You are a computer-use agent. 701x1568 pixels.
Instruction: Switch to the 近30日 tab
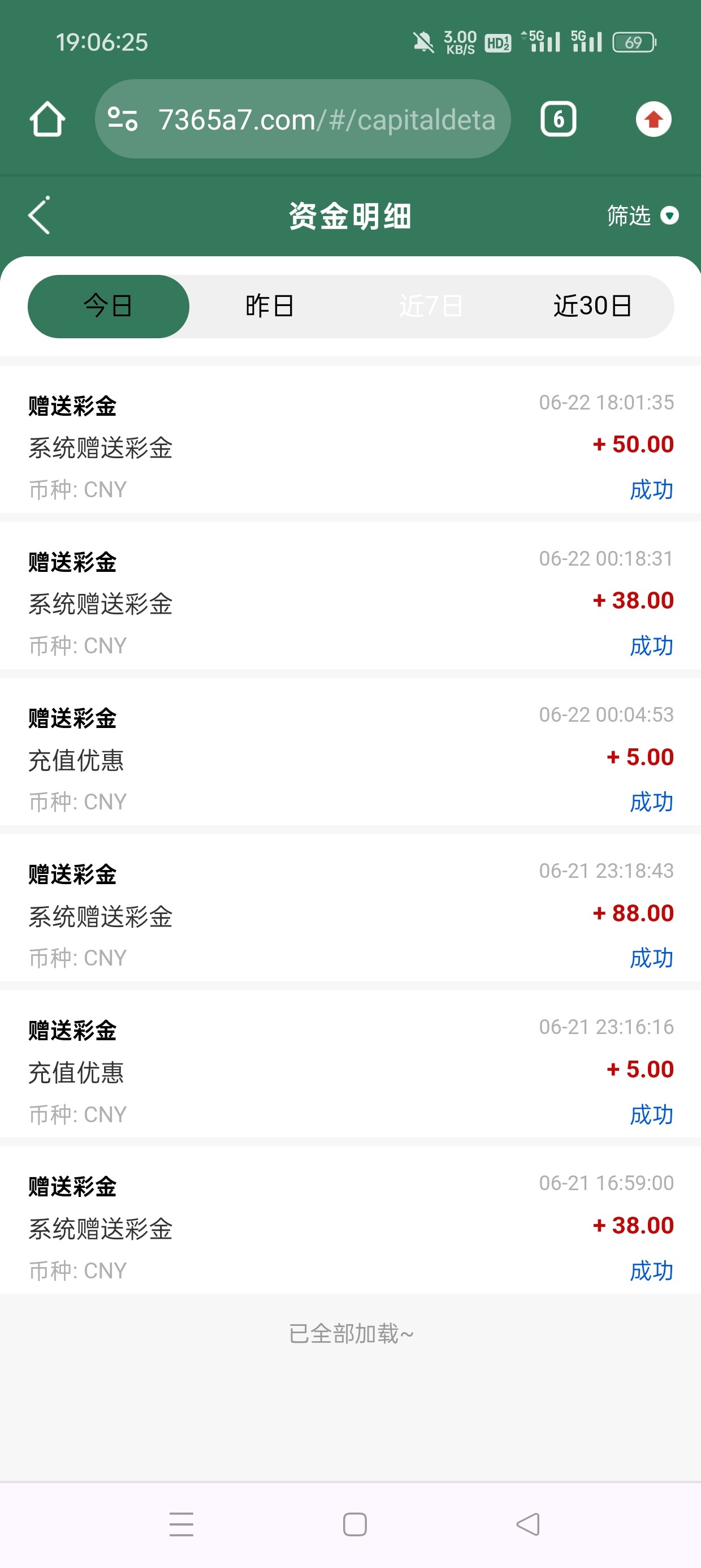592,306
